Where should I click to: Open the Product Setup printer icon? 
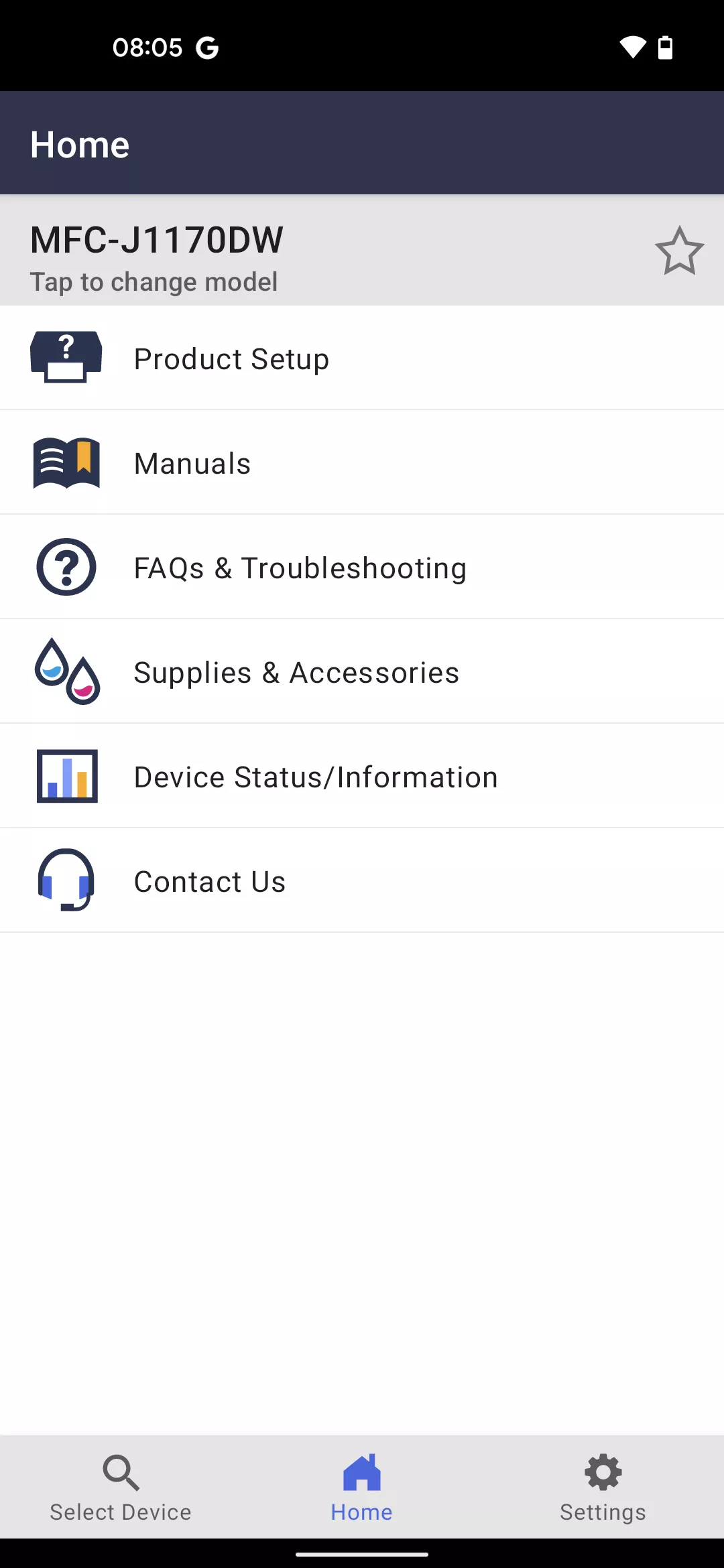[66, 357]
